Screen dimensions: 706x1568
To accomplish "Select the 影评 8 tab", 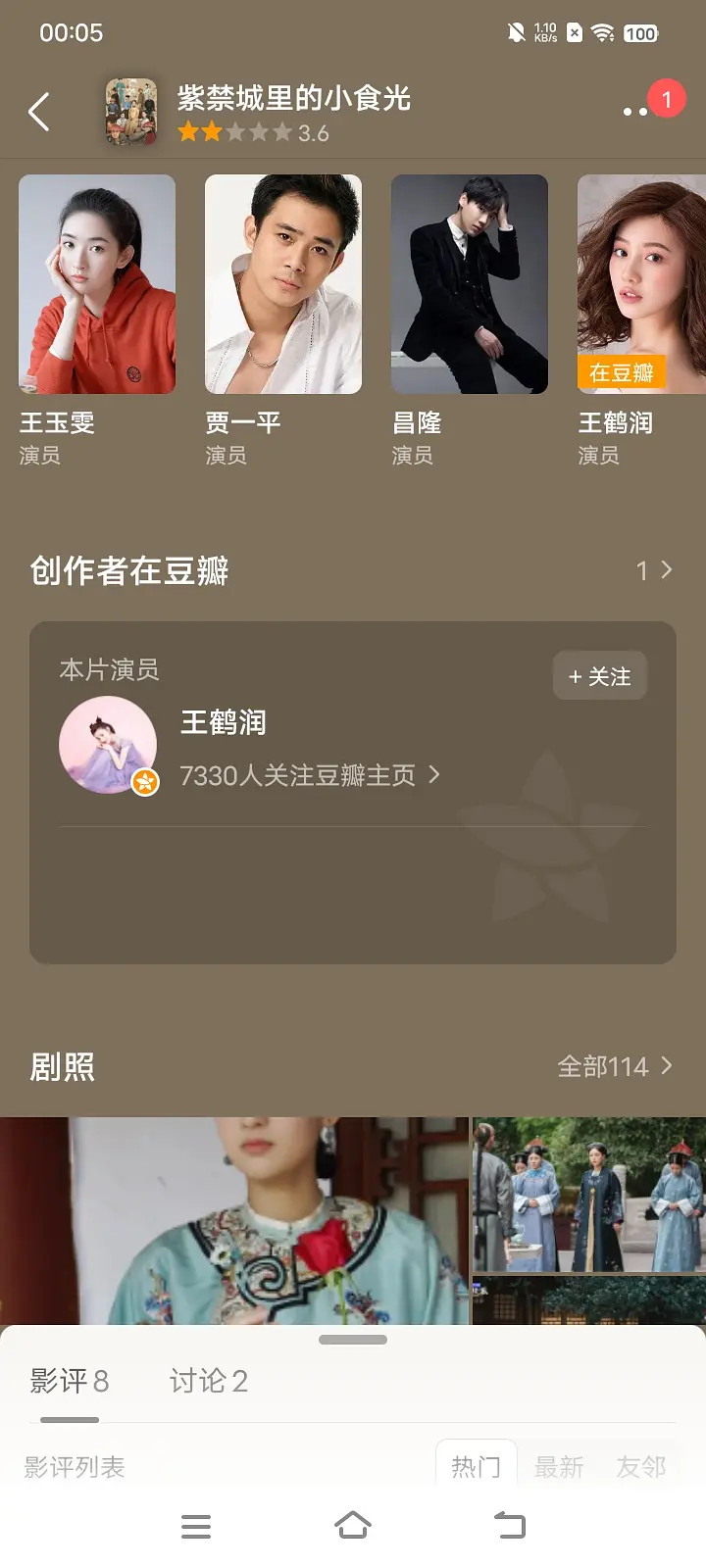I will pos(71,1382).
